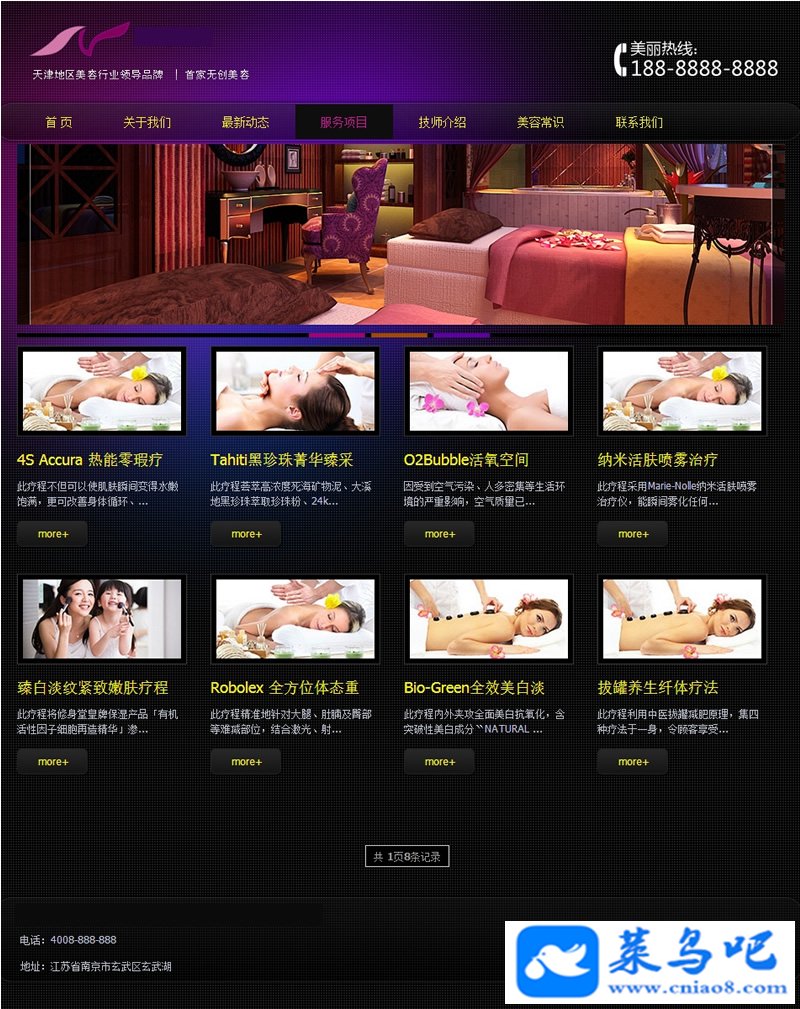The width and height of the screenshot is (800, 1009).
Task: Tap more+ under 纳米活肤喷雾治疗
Action: click(x=632, y=534)
